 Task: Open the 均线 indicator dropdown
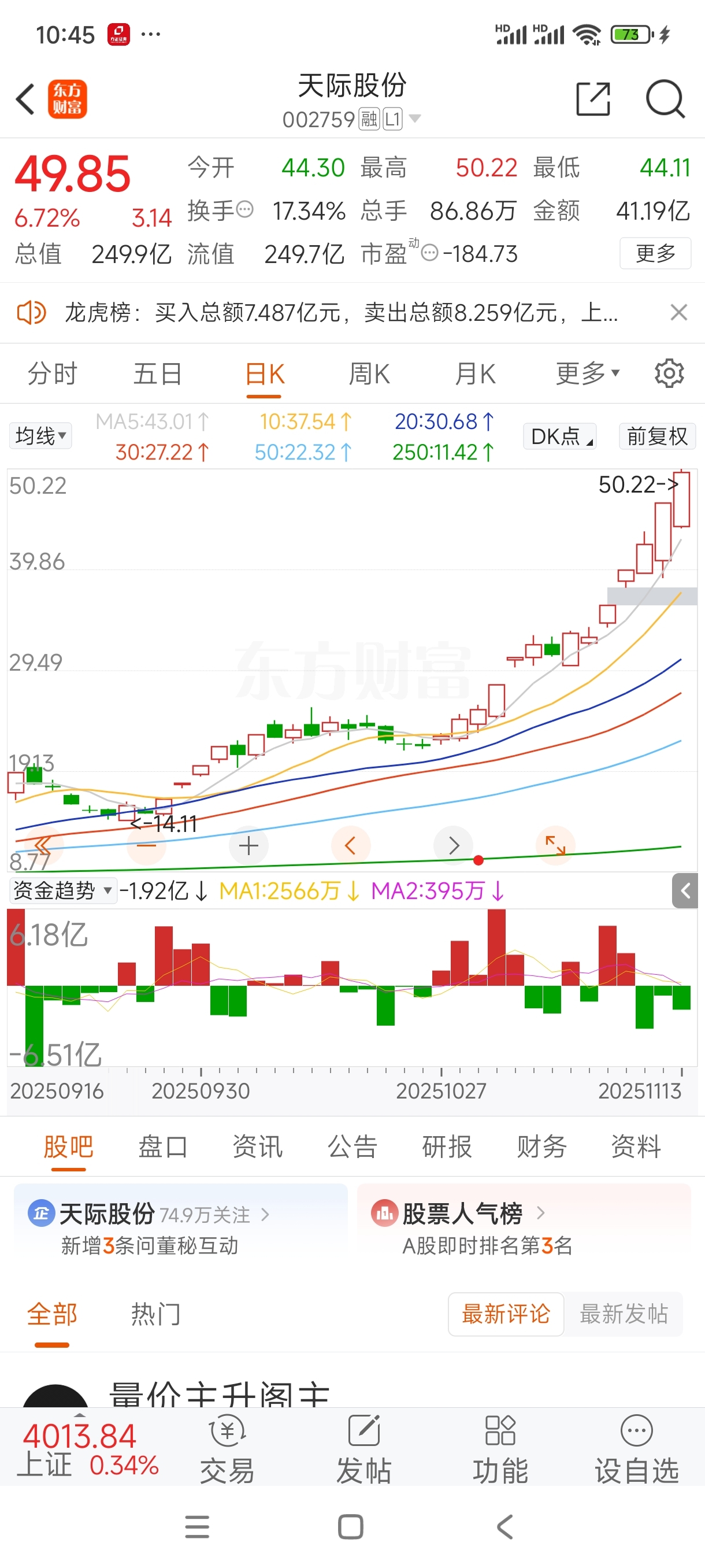point(40,436)
